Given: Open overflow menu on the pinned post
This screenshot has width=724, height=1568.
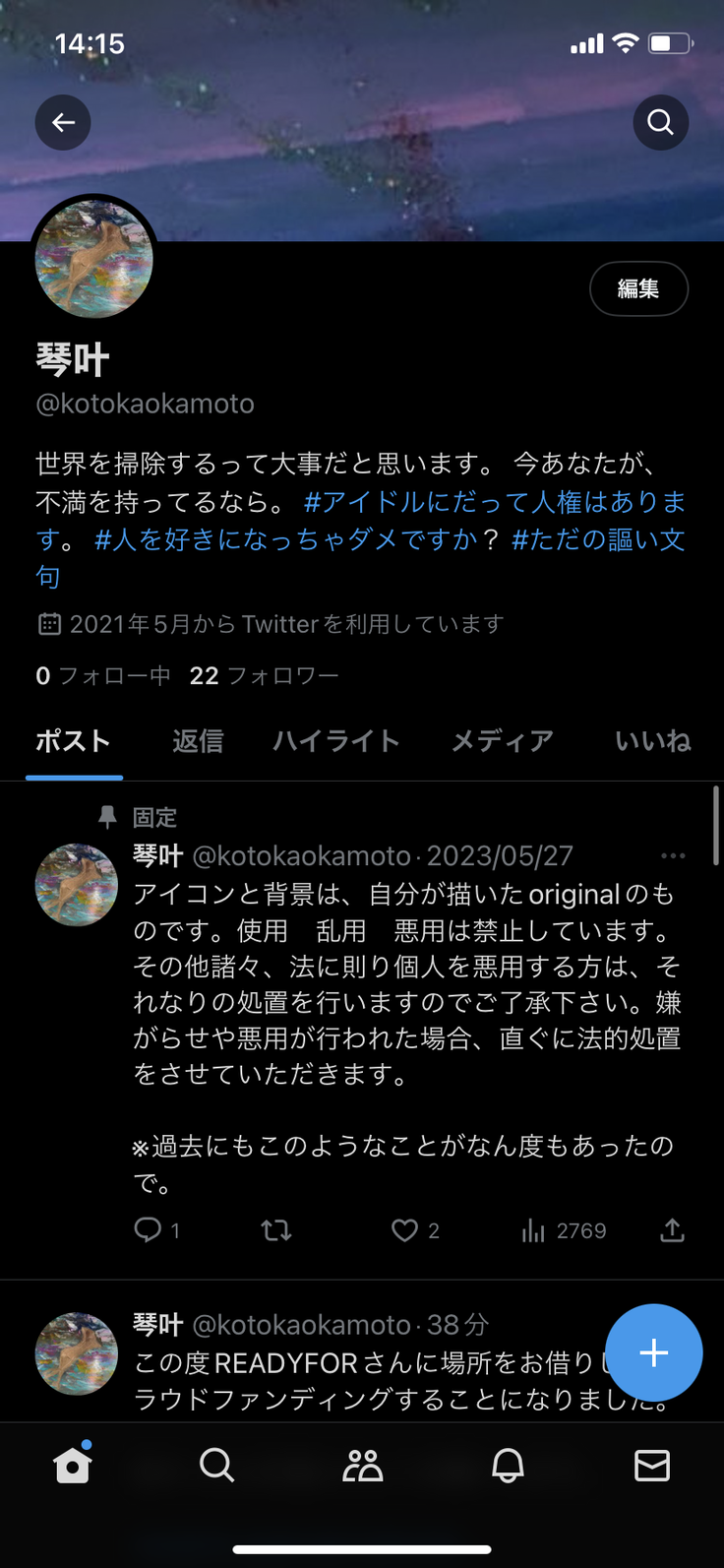Looking at the screenshot, I should 673,856.
